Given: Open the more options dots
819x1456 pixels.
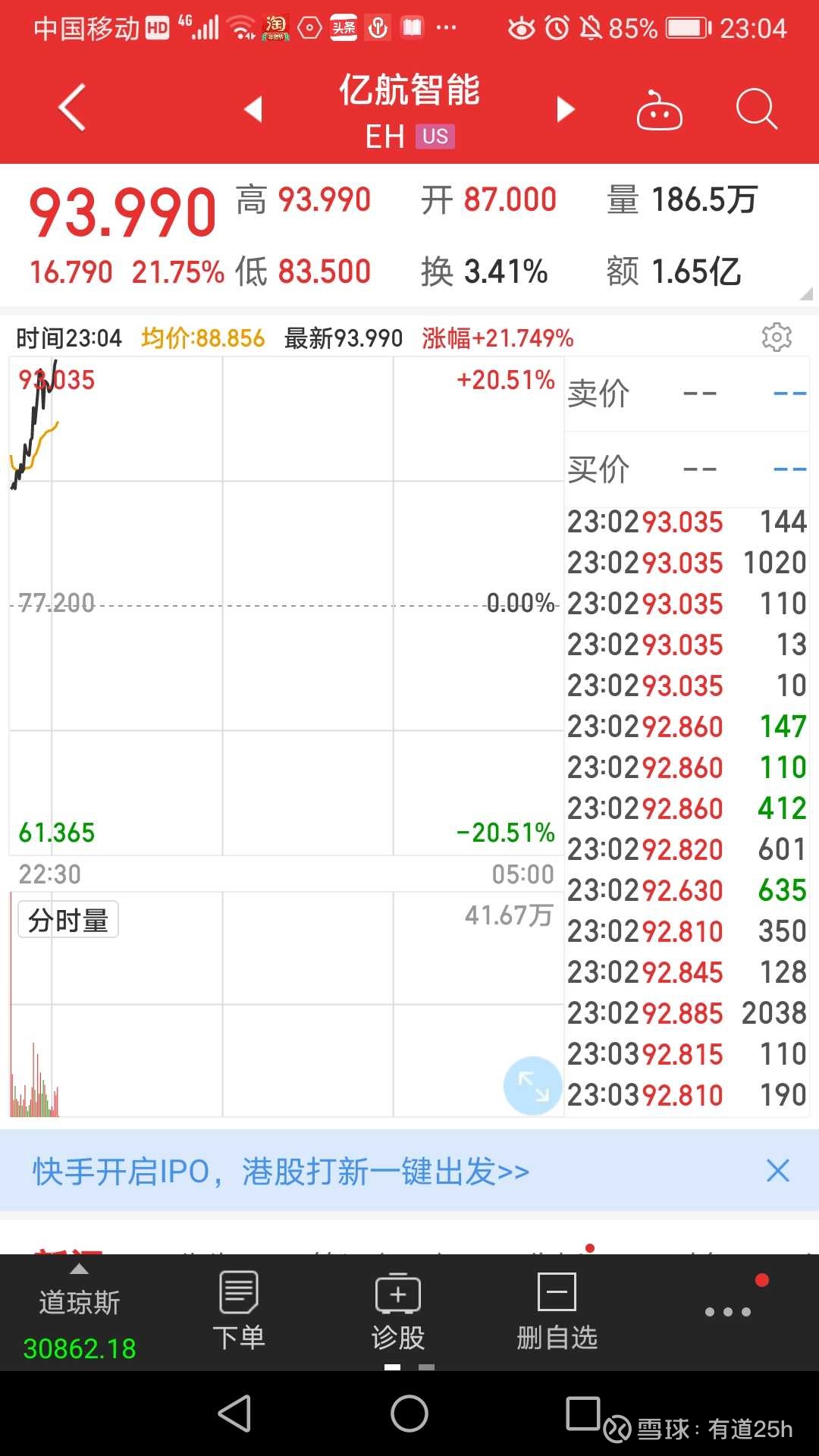Looking at the screenshot, I should pyautogui.click(x=728, y=1311).
